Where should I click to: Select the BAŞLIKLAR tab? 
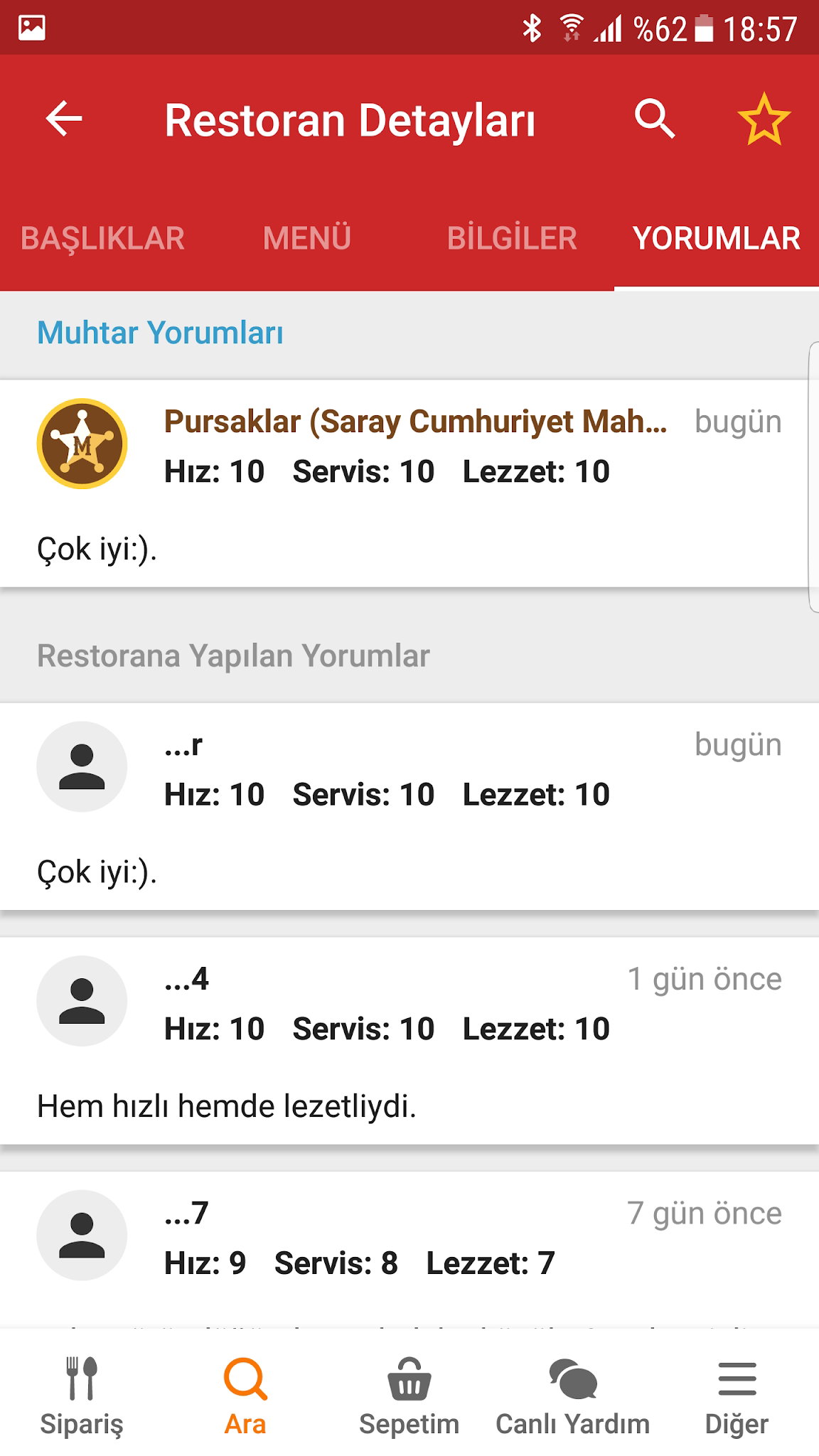104,238
